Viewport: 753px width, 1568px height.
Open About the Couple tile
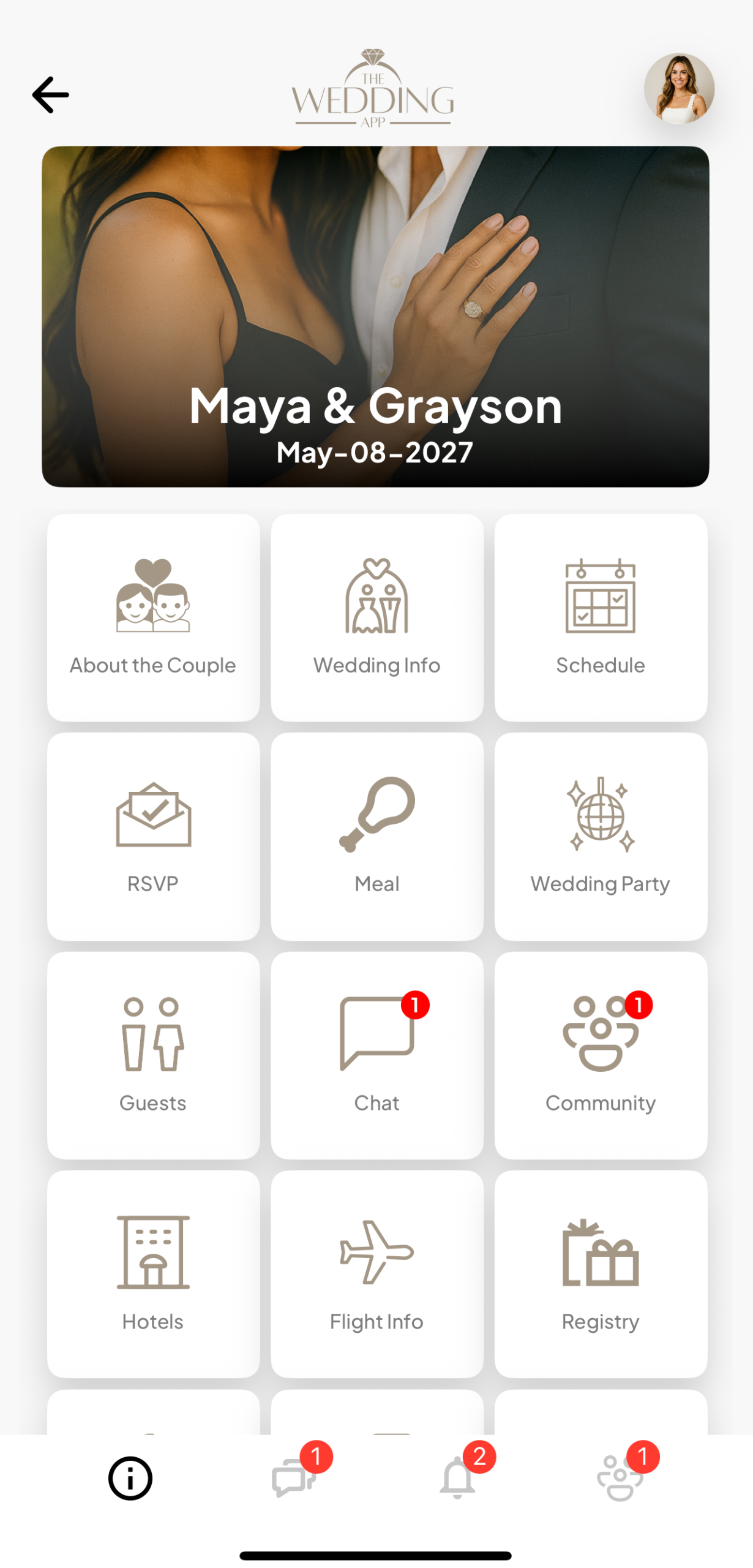click(x=153, y=617)
